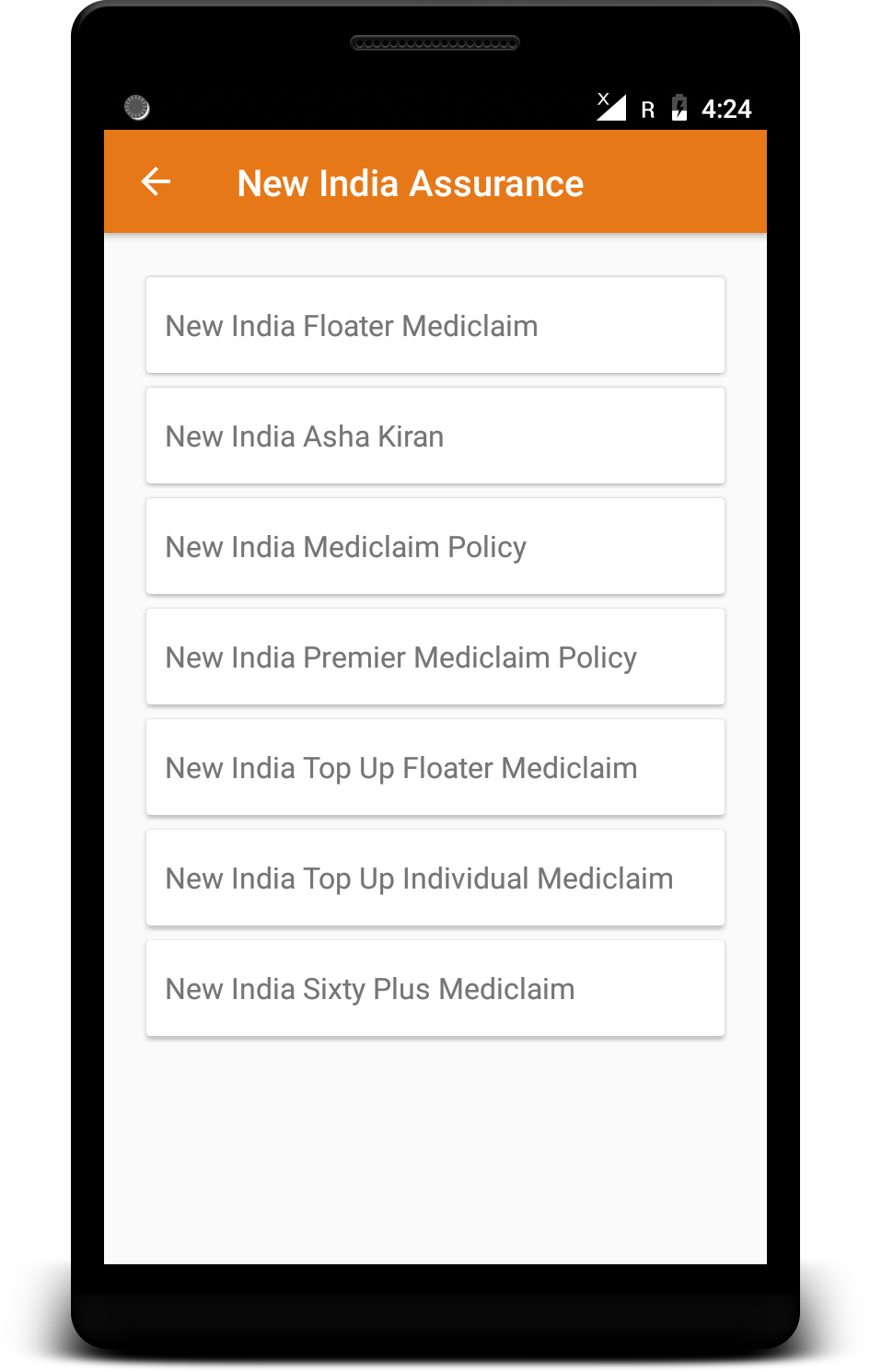
Task: Select New India Mediclaim Policy
Action: coord(435,546)
